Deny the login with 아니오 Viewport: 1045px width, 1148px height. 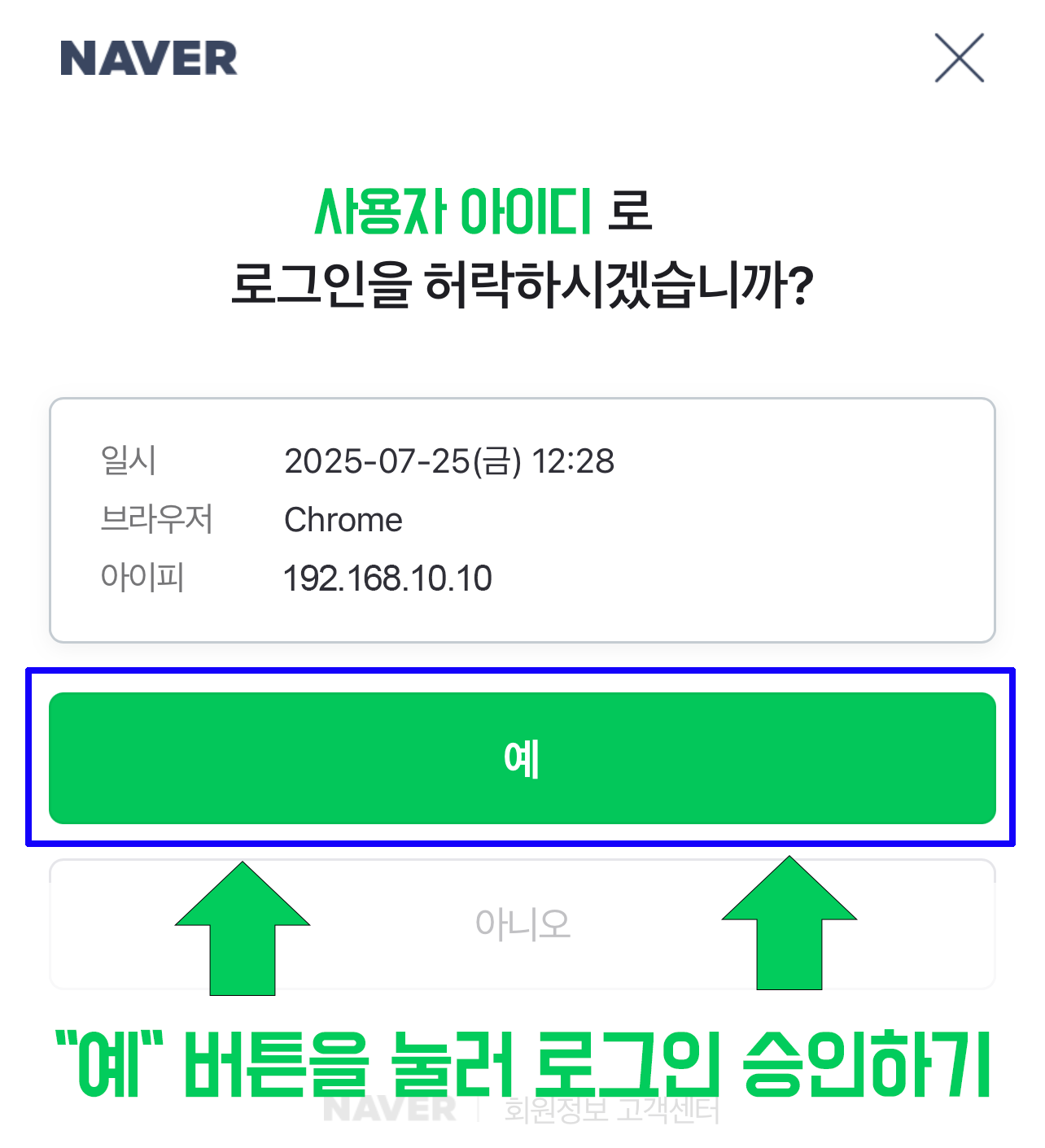[x=522, y=924]
